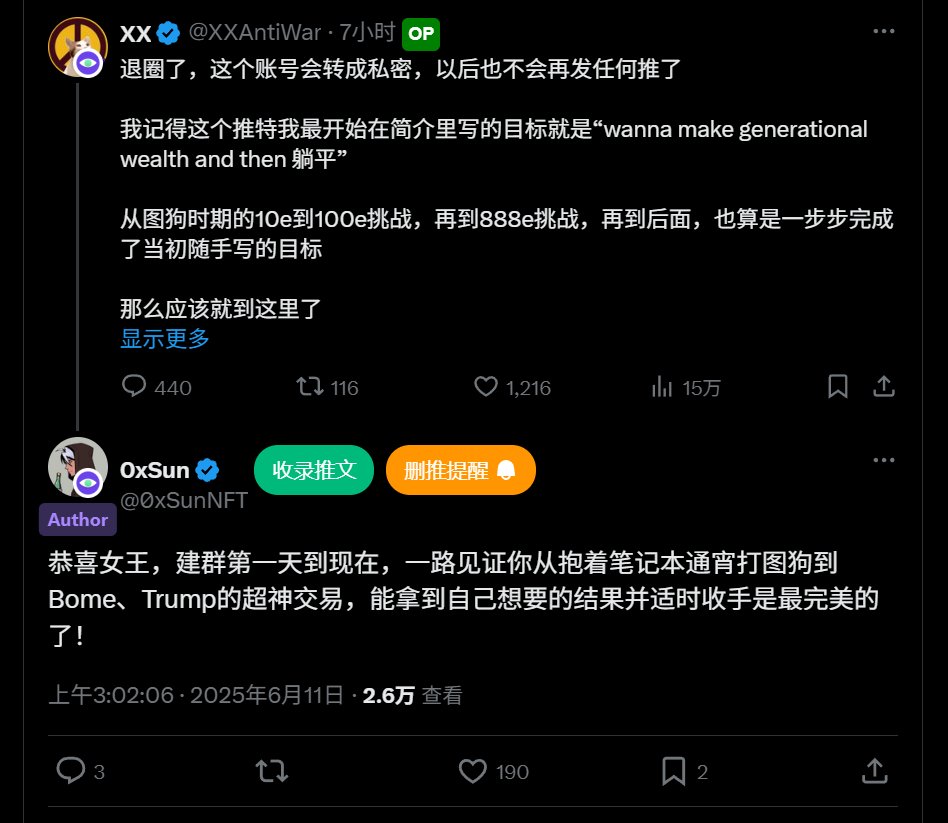
Task: Share XX's tweet
Action: pos(884,386)
